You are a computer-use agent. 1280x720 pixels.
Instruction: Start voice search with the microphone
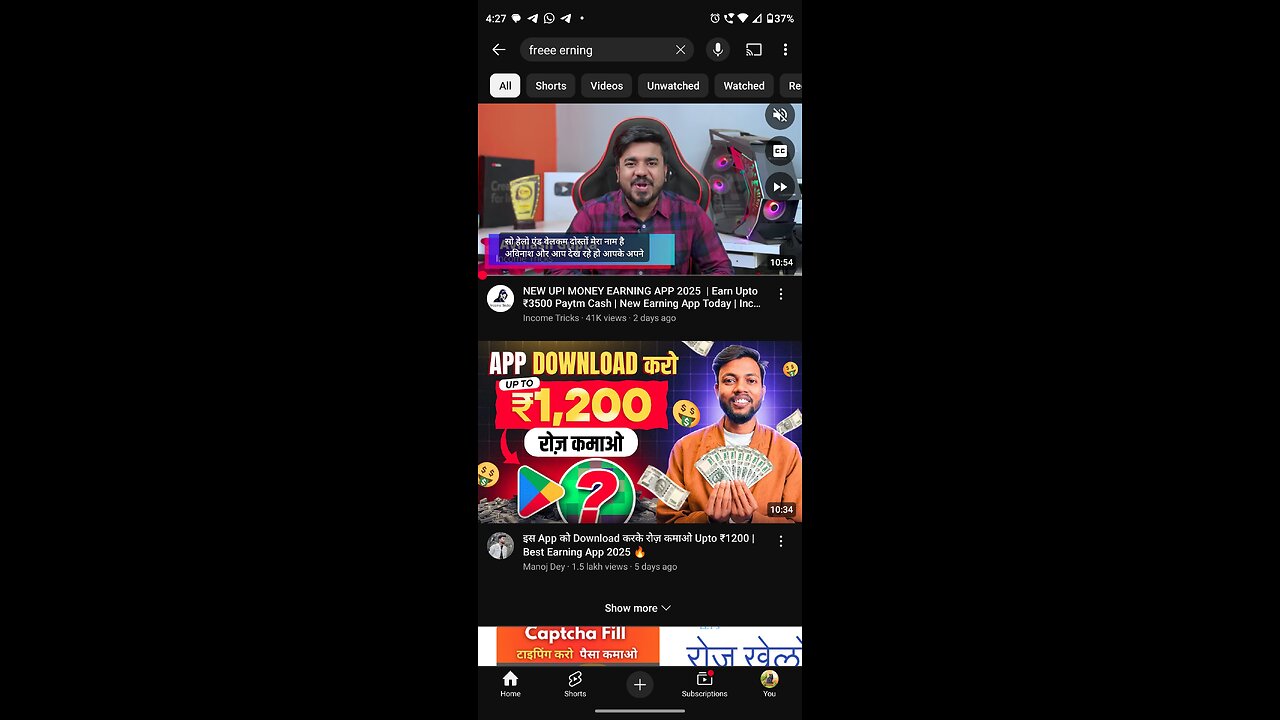pyautogui.click(x=717, y=50)
